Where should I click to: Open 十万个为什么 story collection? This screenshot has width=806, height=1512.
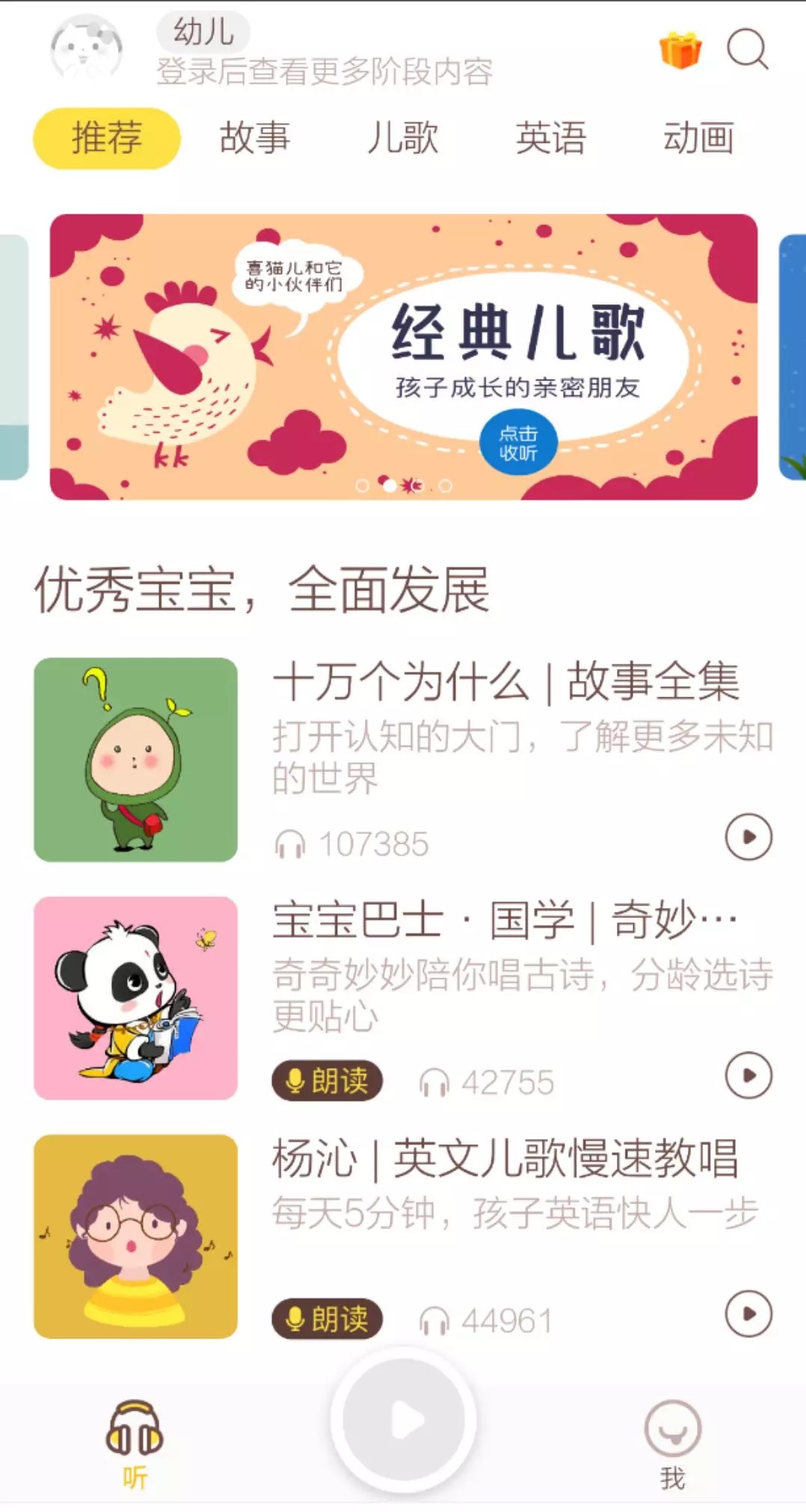tap(505, 682)
